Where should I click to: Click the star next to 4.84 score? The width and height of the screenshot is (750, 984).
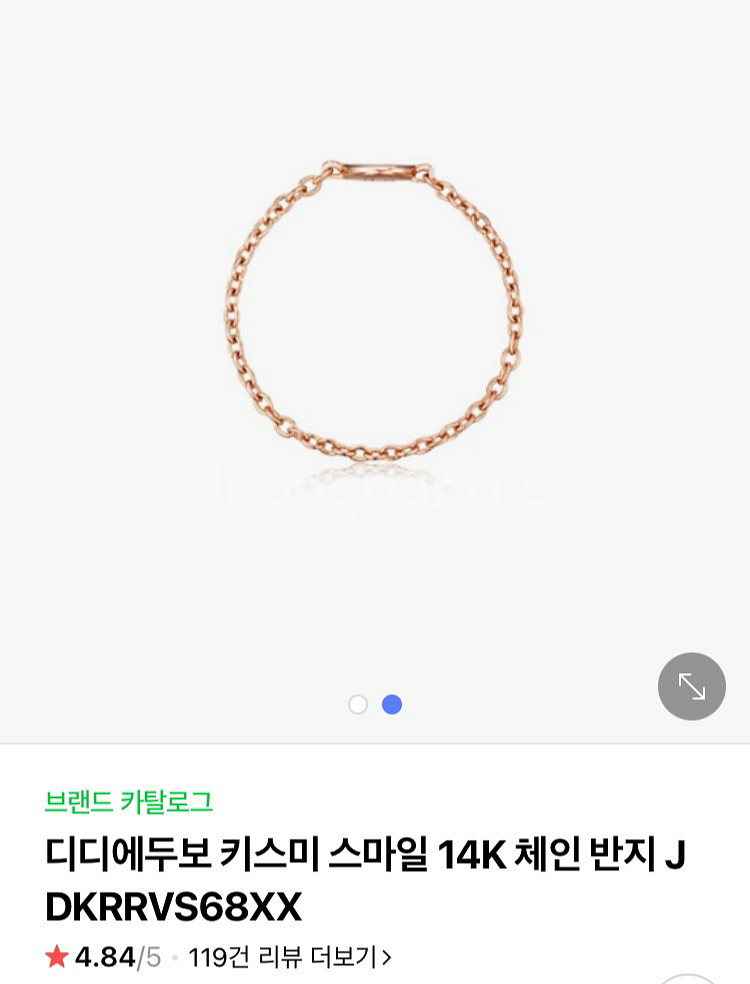56,955
